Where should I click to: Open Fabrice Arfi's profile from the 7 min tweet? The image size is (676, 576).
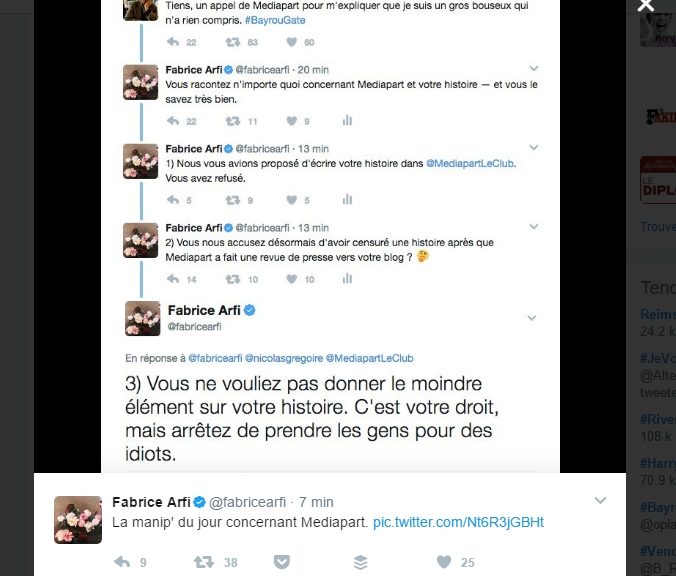pos(150,502)
